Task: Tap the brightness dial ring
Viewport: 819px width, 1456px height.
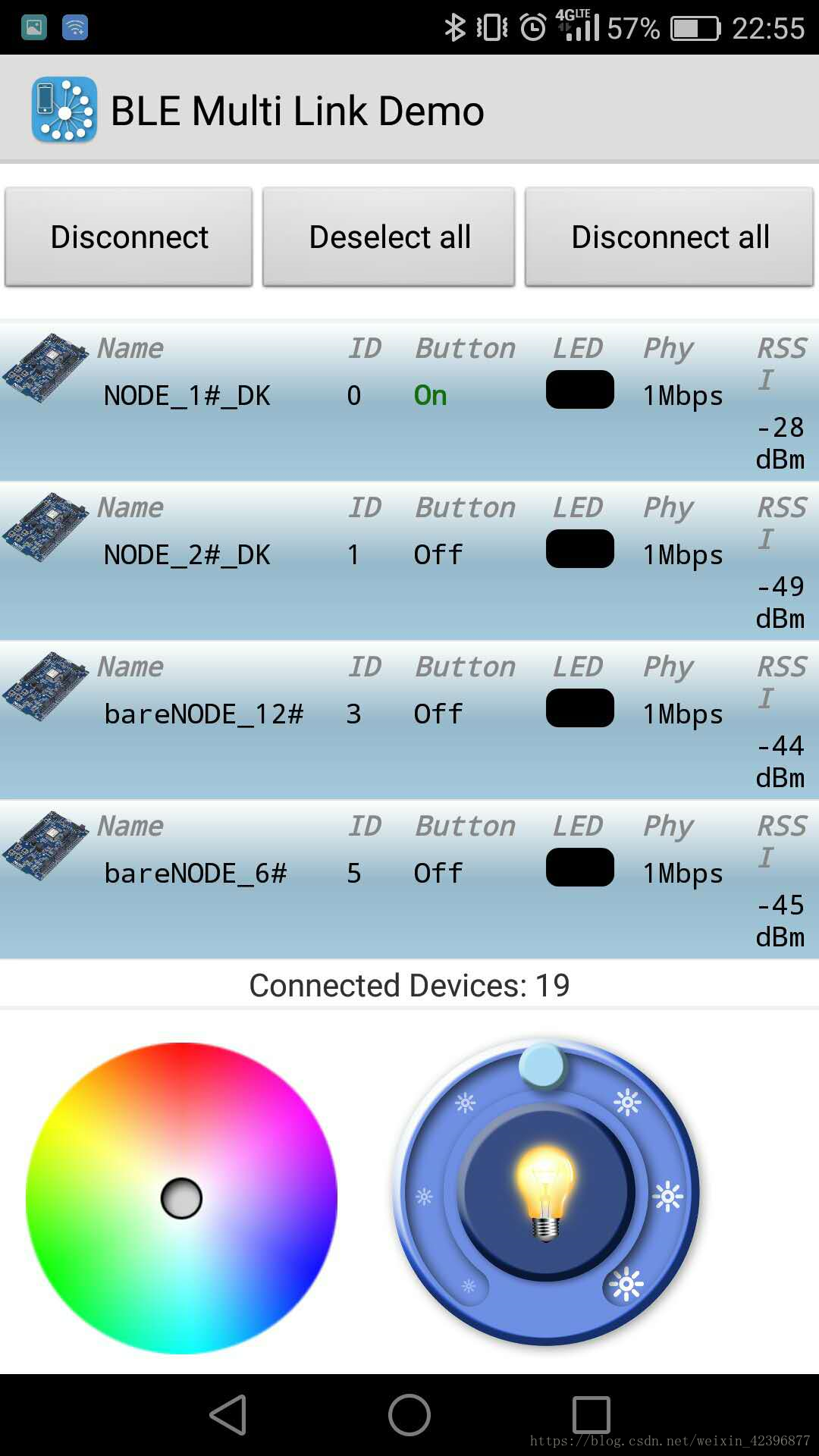Action: (x=667, y=1197)
